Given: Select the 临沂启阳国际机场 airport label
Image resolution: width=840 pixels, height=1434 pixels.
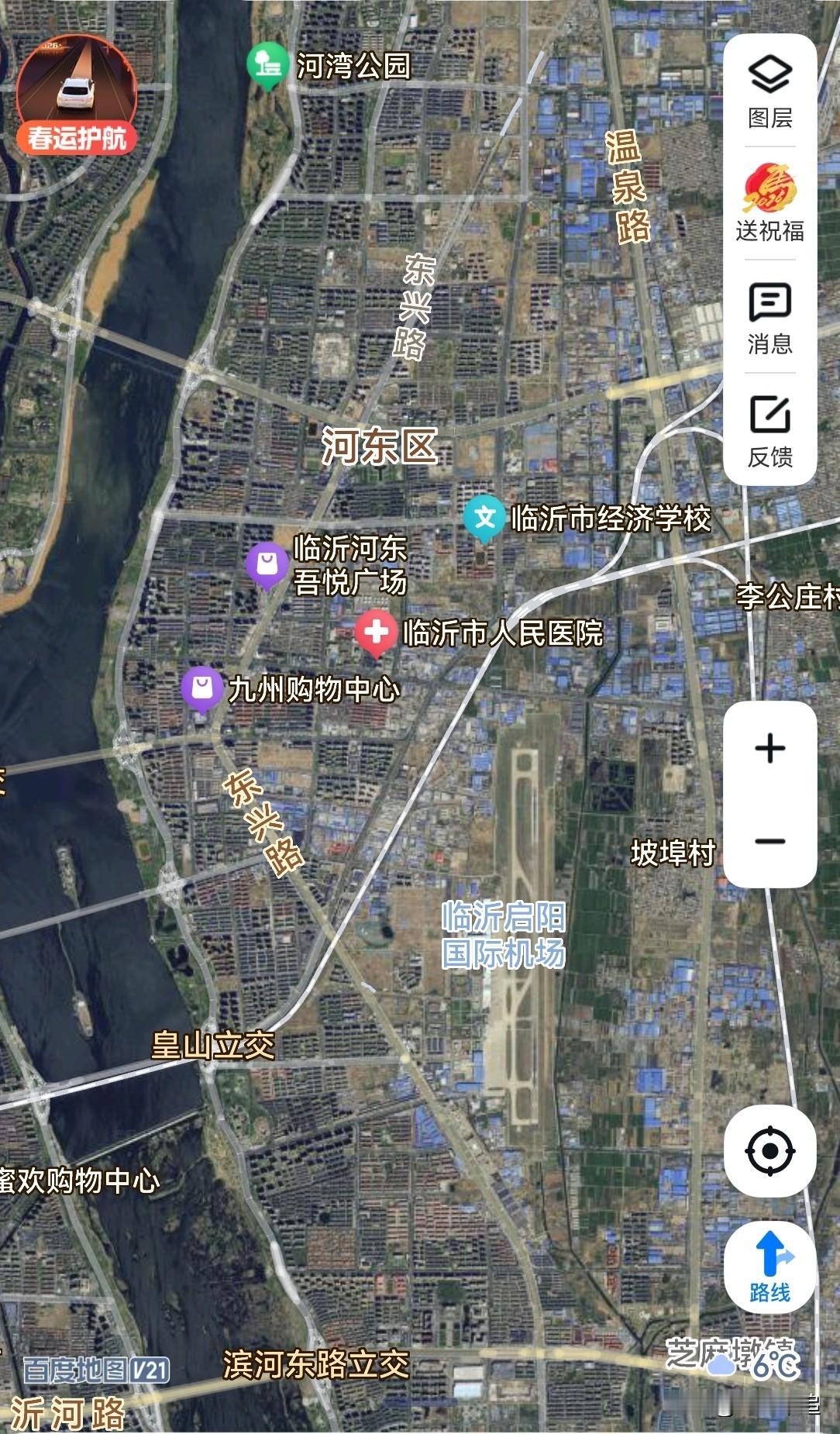Looking at the screenshot, I should 504,936.
